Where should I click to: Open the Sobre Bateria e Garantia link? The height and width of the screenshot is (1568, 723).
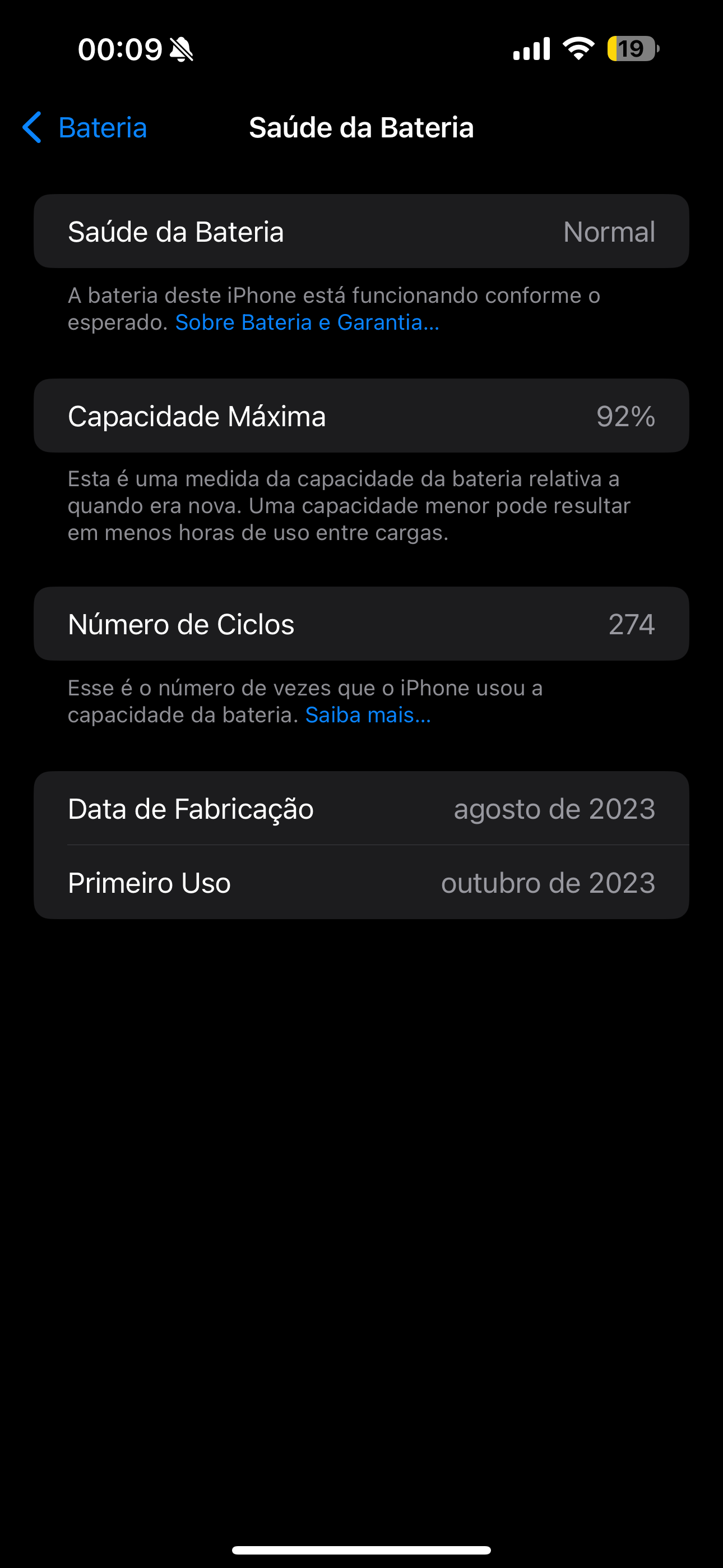click(307, 322)
